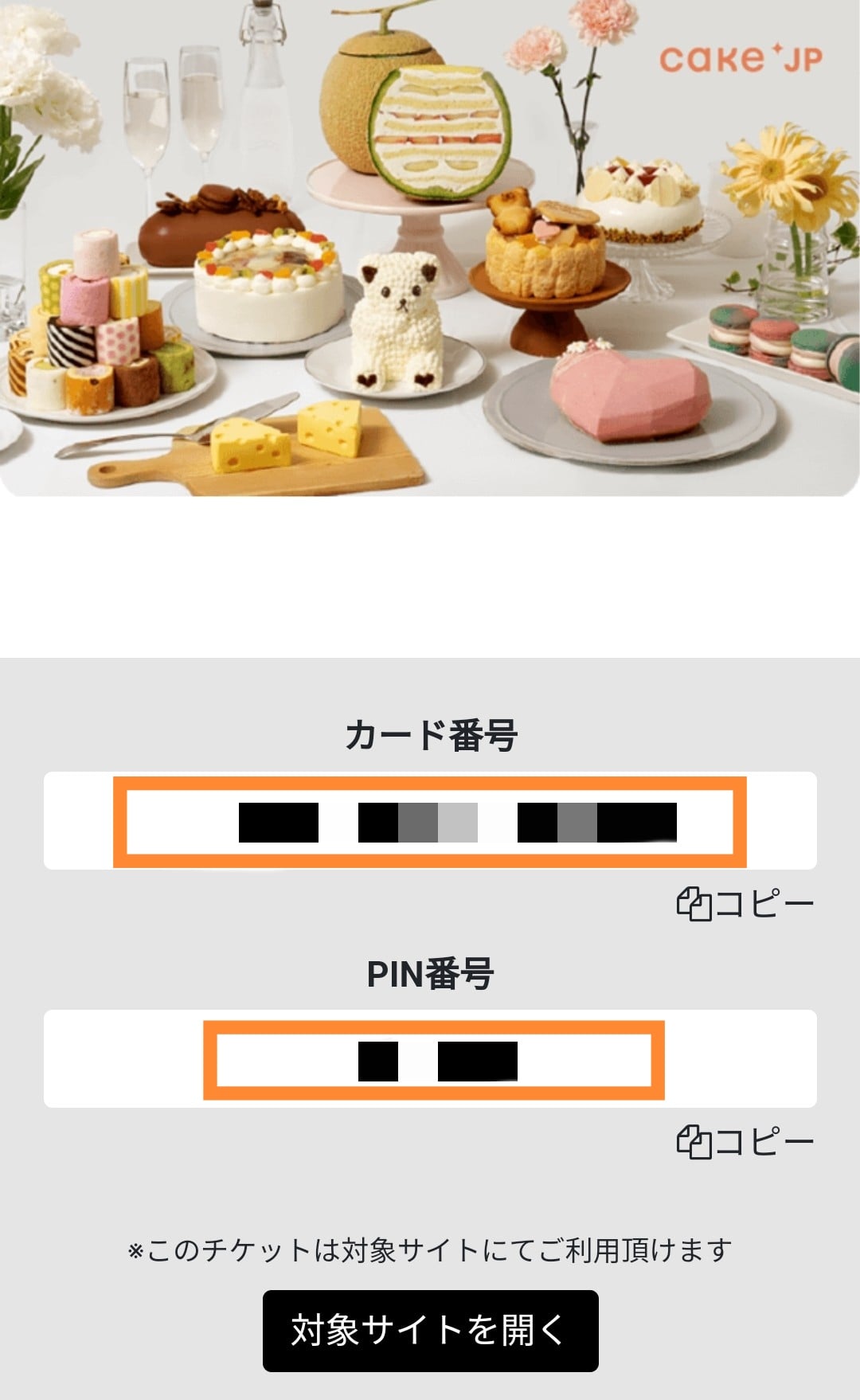Copy the PIN番号 code
860x1400 pixels.
coord(745,1142)
